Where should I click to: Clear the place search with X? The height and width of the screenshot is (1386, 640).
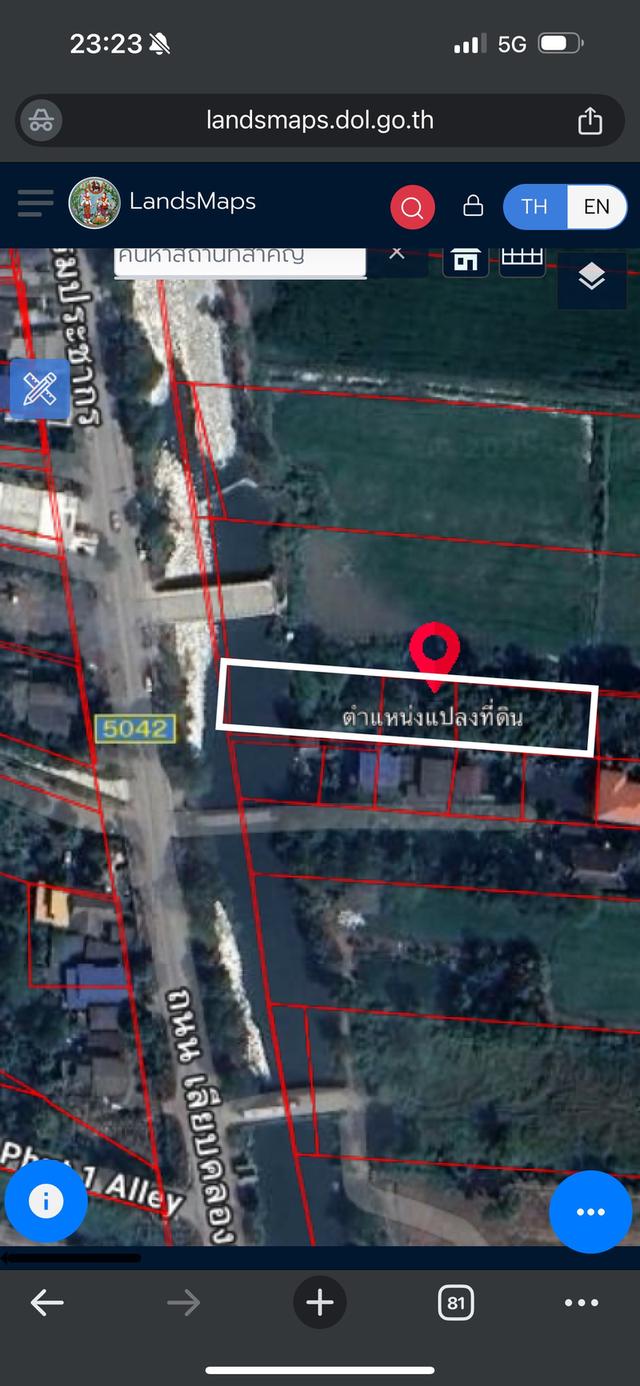pos(396,254)
